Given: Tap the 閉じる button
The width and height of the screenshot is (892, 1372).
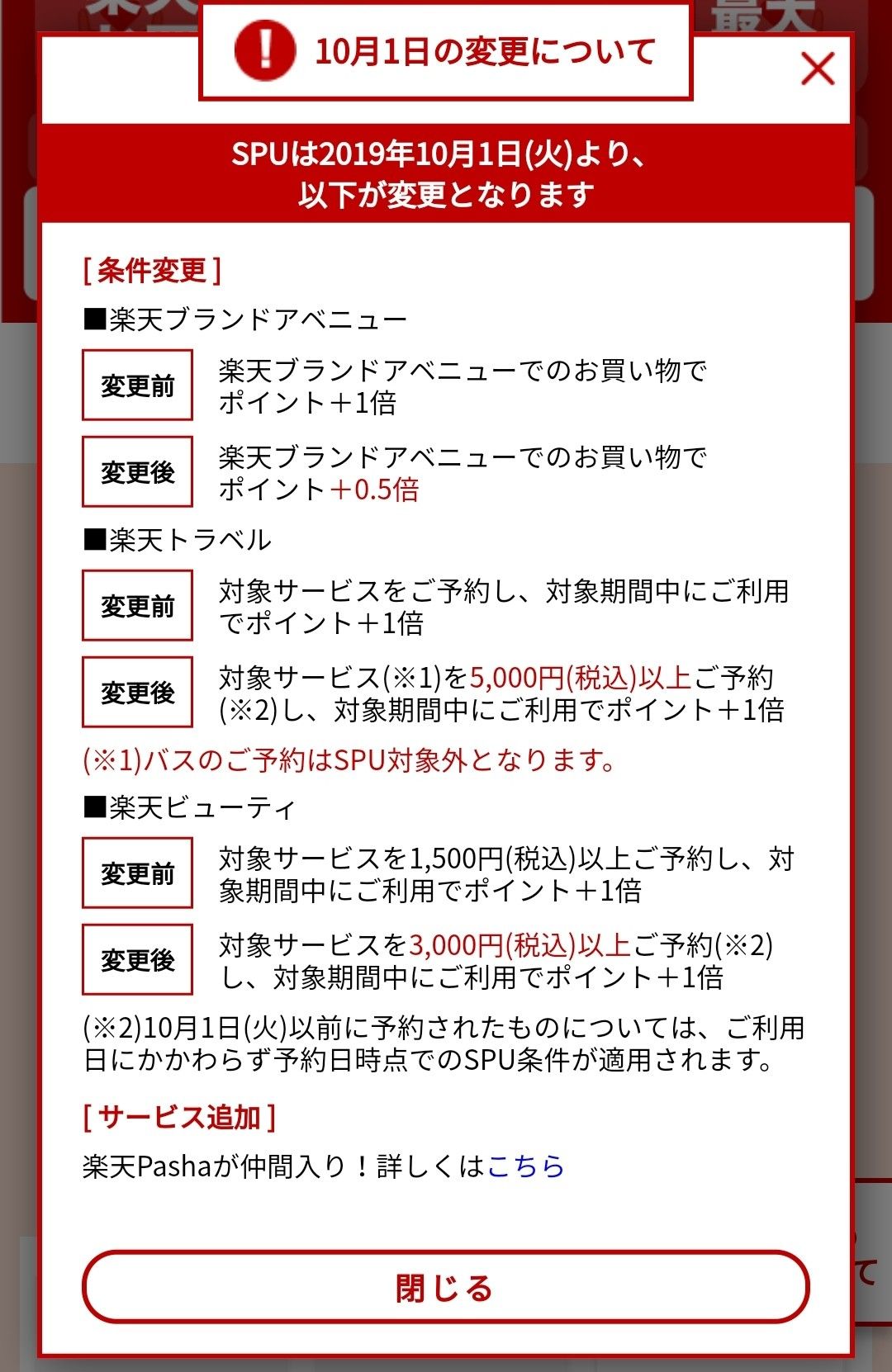Looking at the screenshot, I should [x=445, y=1287].
